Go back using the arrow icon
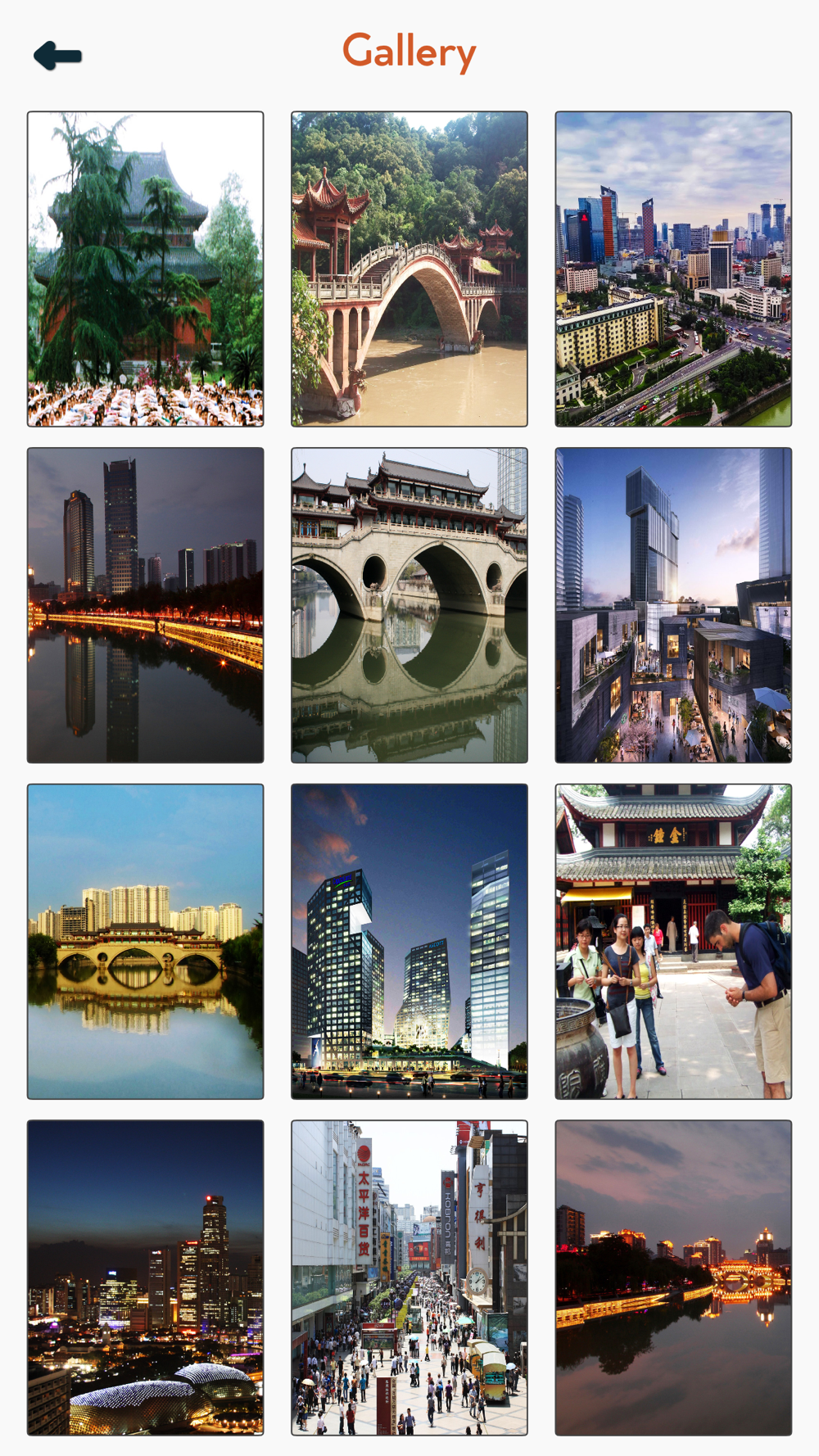 pos(57,56)
